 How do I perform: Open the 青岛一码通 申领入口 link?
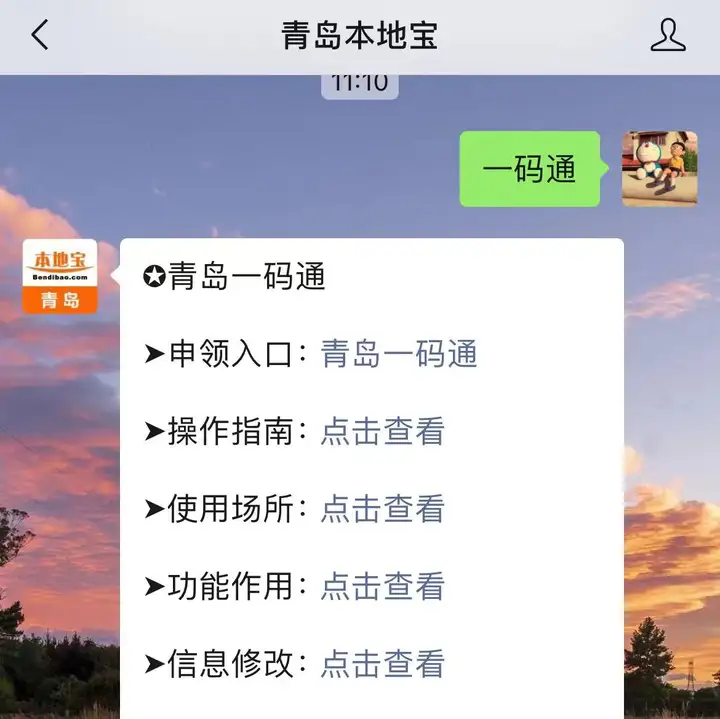click(398, 353)
